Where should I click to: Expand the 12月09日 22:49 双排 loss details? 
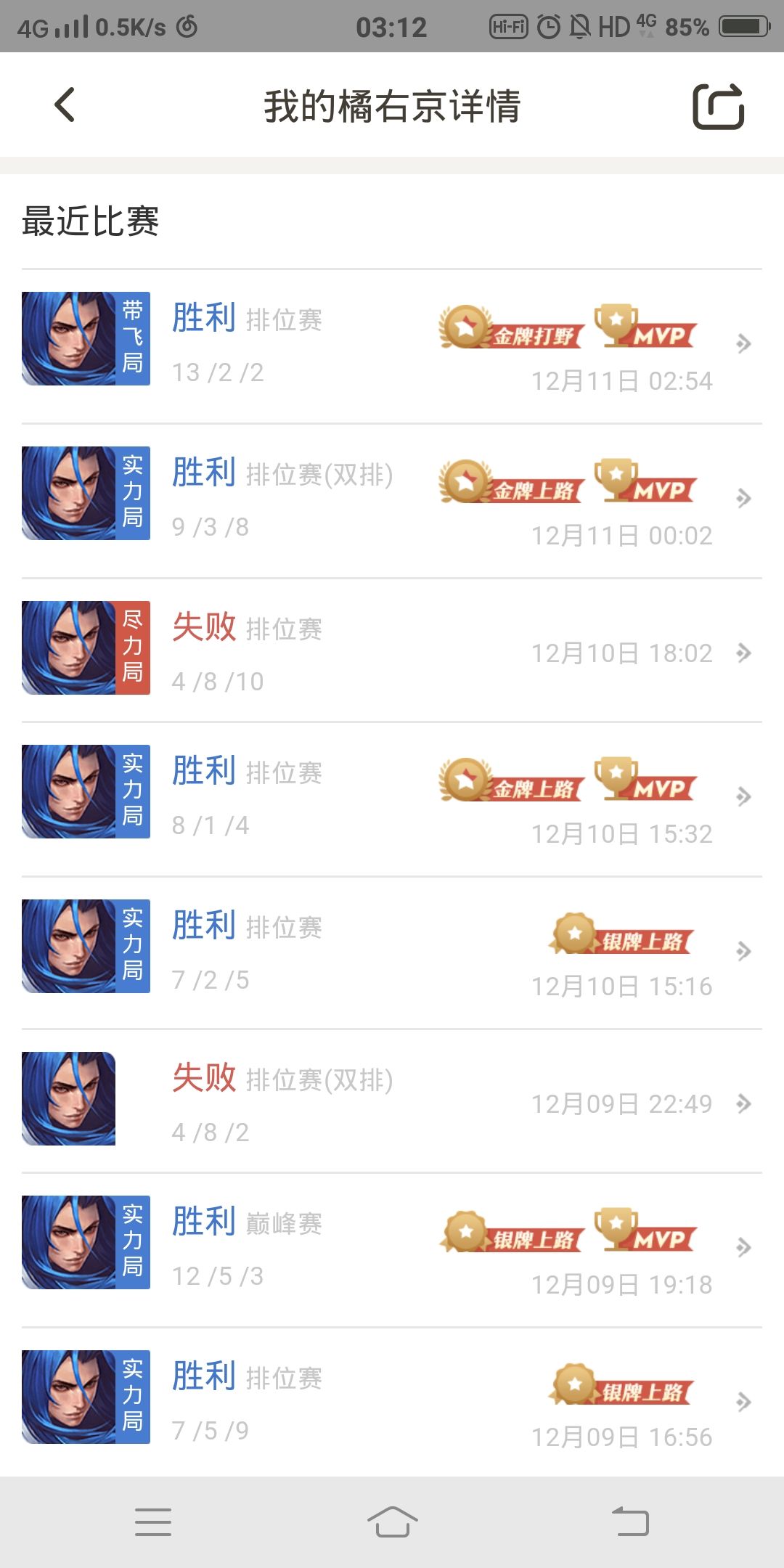743,1103
